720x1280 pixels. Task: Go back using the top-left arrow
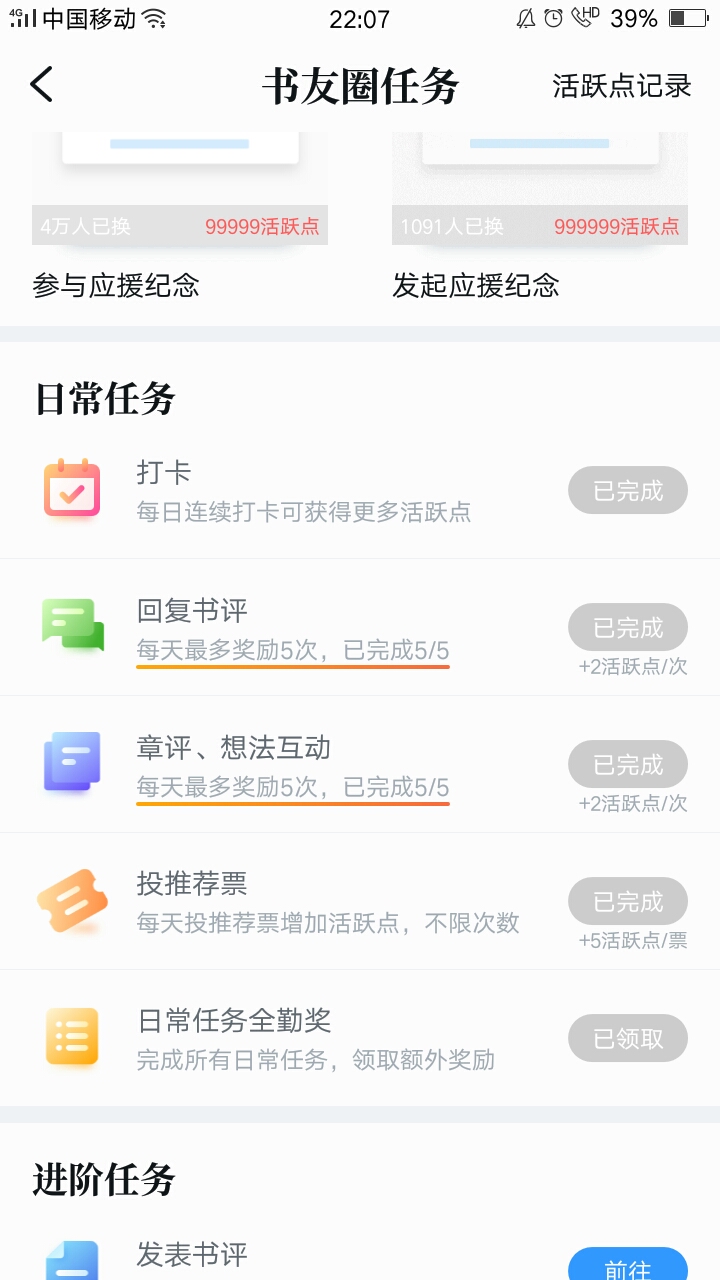pos(41,85)
